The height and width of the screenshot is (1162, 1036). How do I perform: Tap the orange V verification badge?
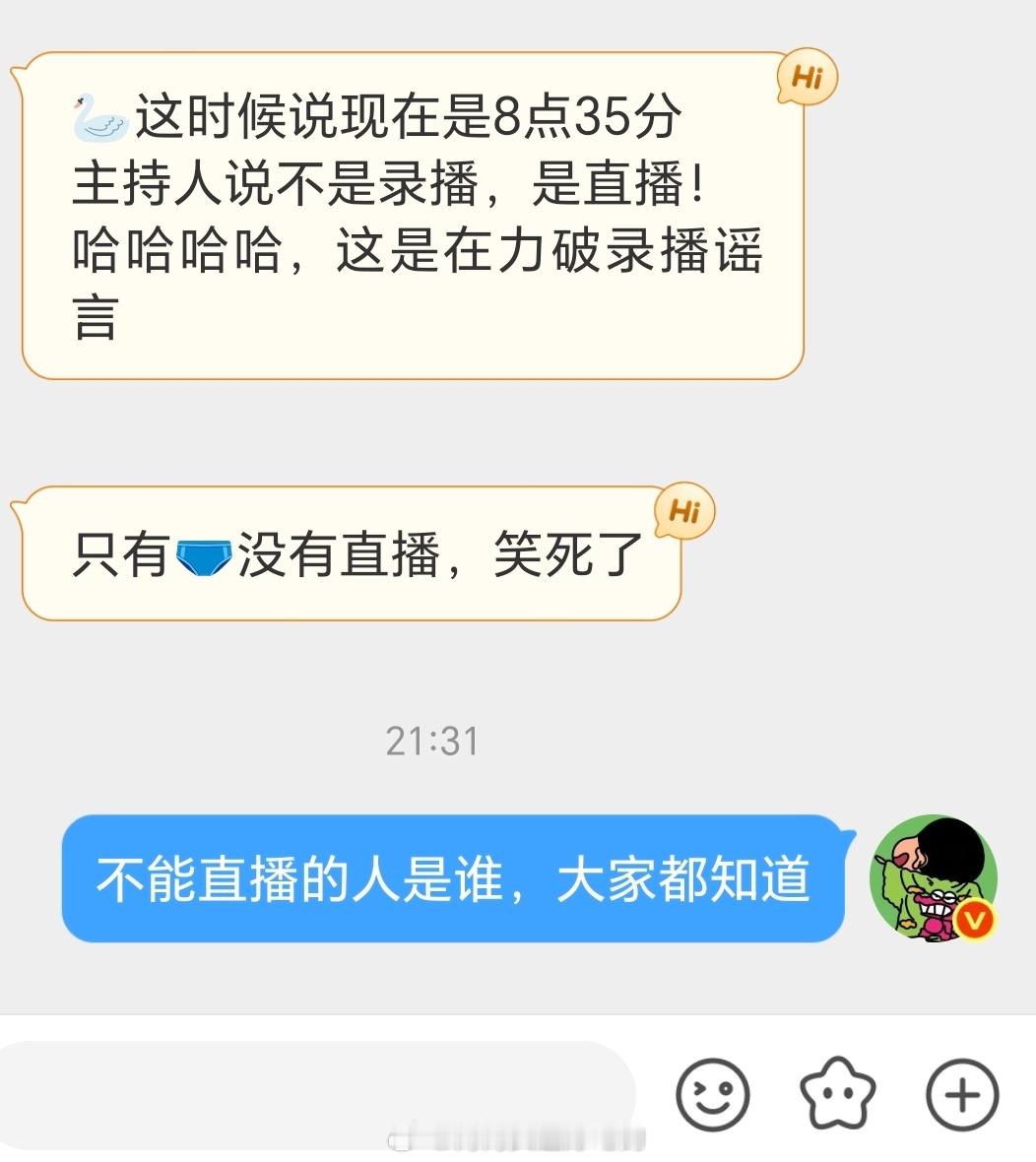973,921
